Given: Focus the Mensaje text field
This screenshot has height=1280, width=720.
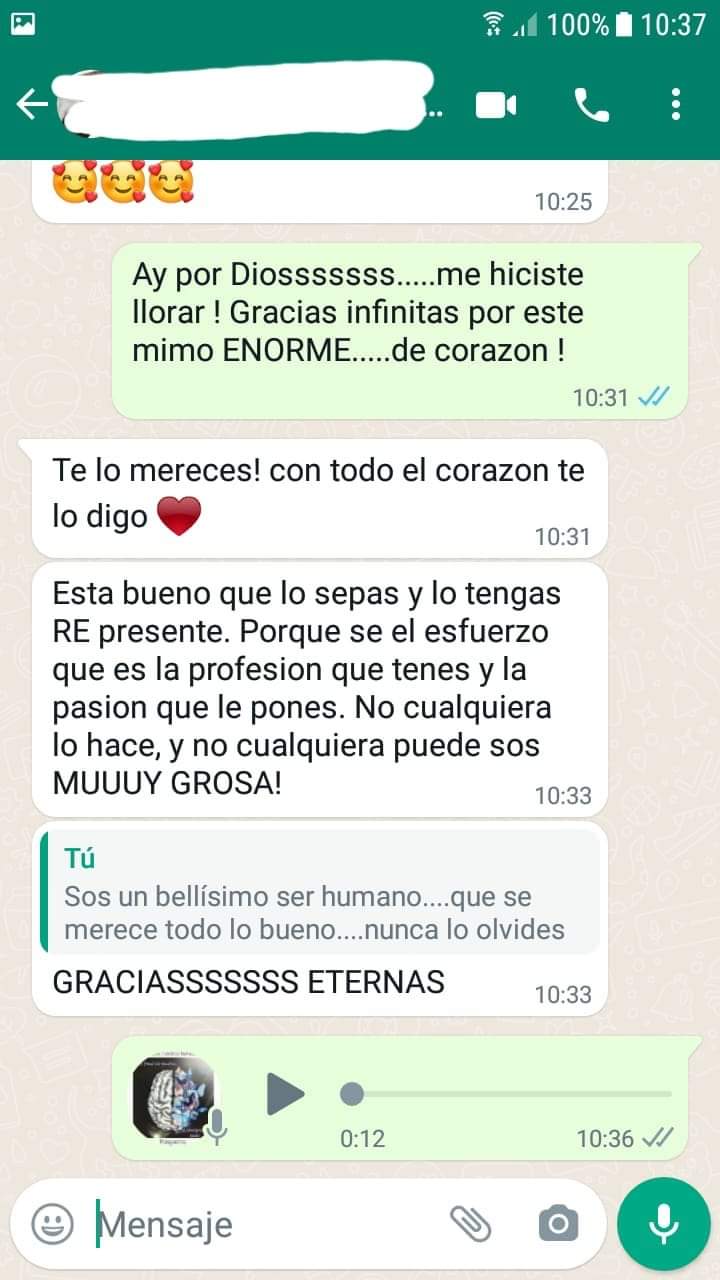Looking at the screenshot, I should 260,1224.
